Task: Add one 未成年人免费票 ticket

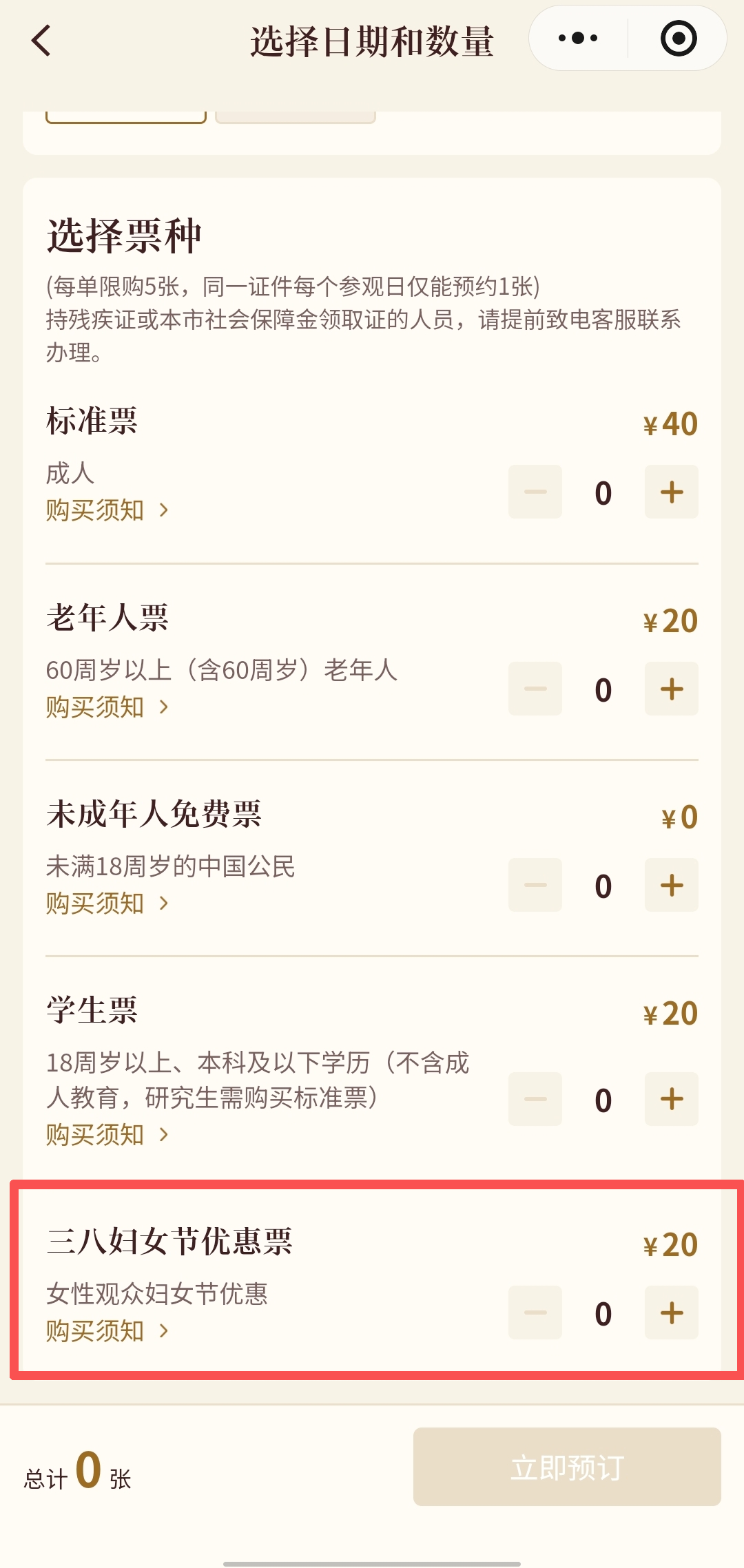Action: click(x=671, y=885)
